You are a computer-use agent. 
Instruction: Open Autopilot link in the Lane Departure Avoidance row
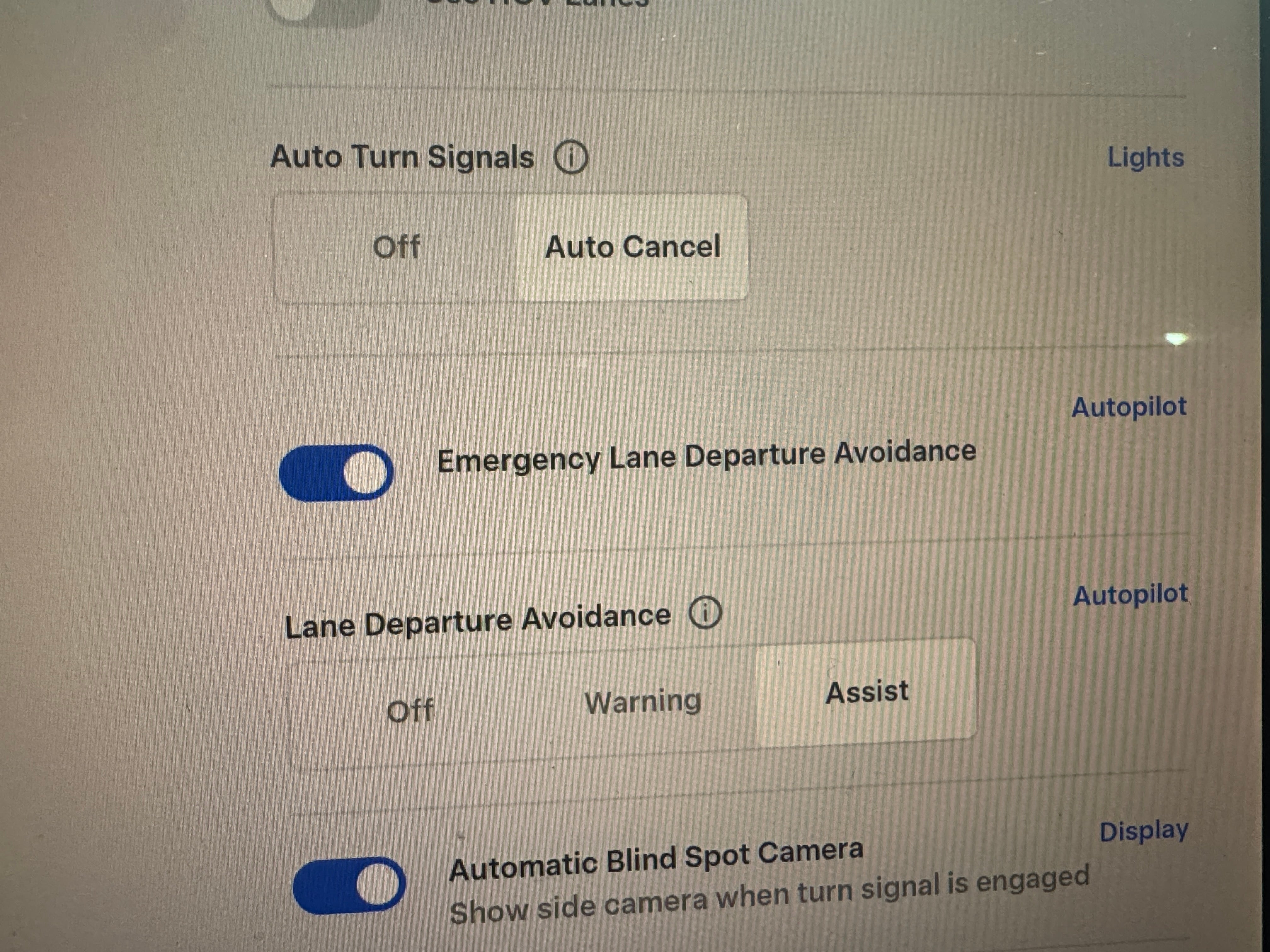coord(1130,595)
